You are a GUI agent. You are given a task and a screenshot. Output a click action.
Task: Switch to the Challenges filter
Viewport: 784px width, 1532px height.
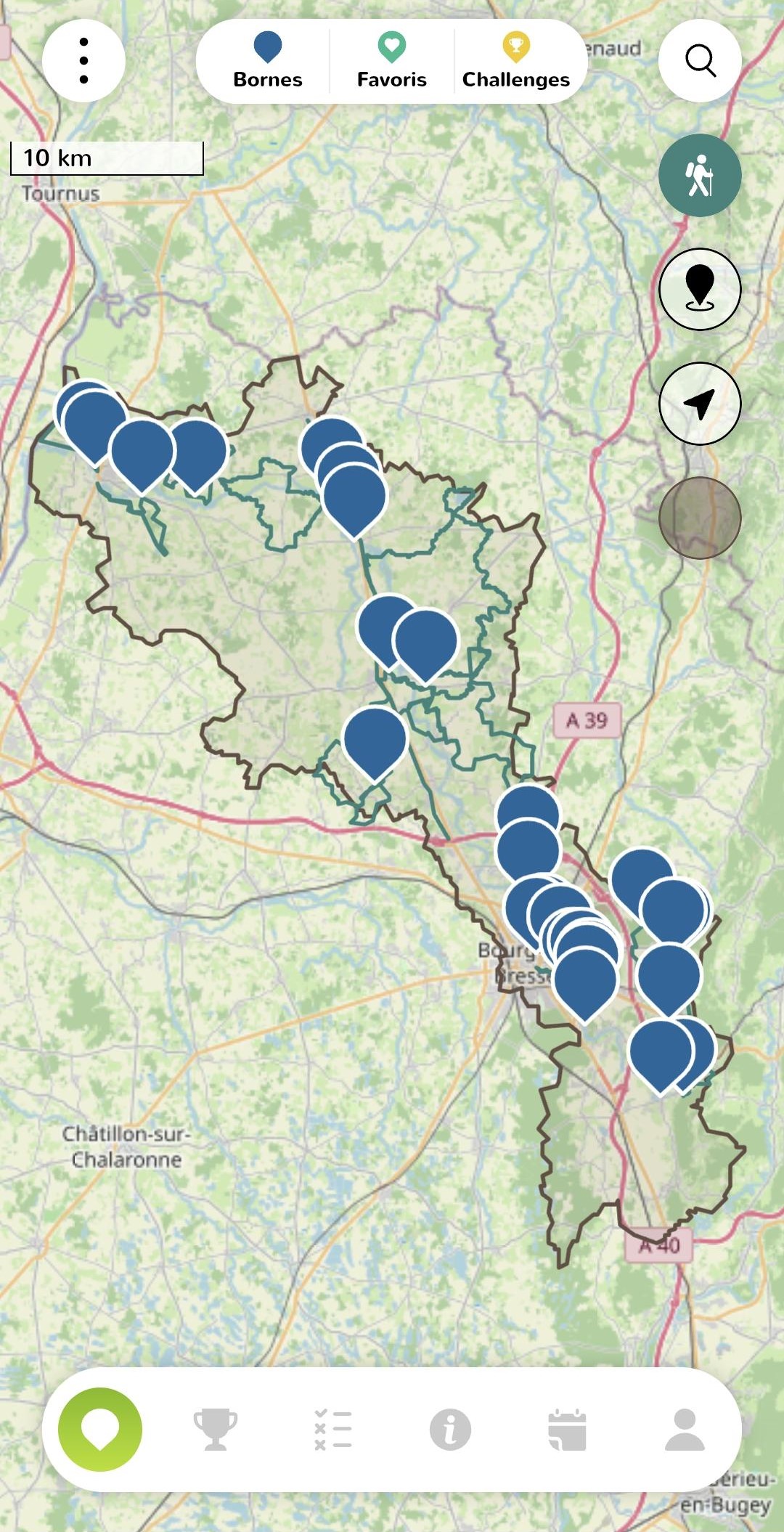pyautogui.click(x=515, y=62)
